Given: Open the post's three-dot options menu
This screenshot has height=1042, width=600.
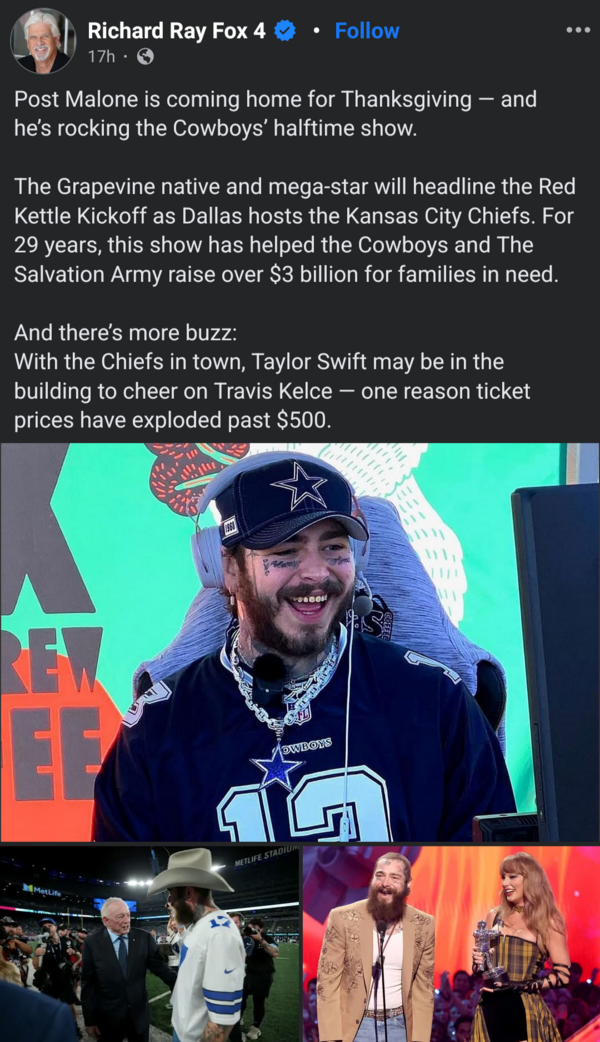Looking at the screenshot, I should (x=578, y=30).
